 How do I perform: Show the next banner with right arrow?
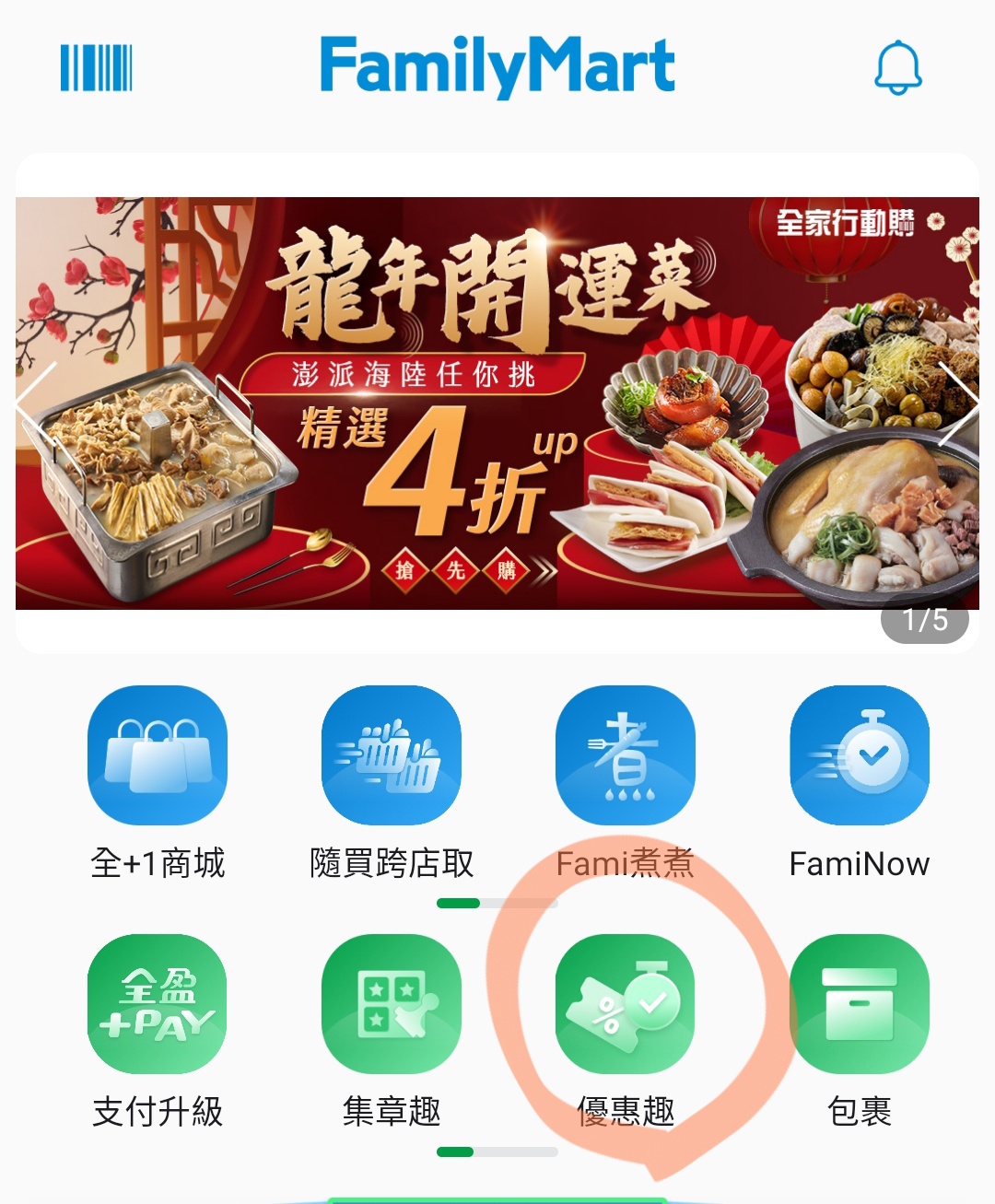958,403
